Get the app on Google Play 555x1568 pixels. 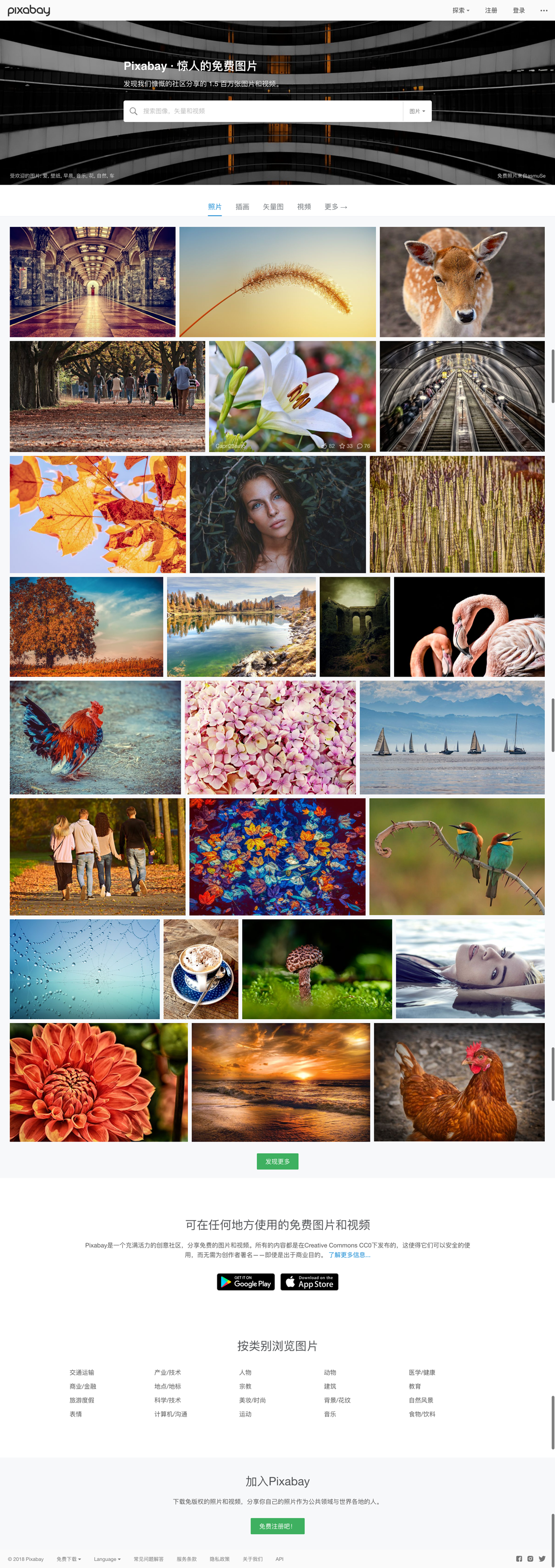246,1282
